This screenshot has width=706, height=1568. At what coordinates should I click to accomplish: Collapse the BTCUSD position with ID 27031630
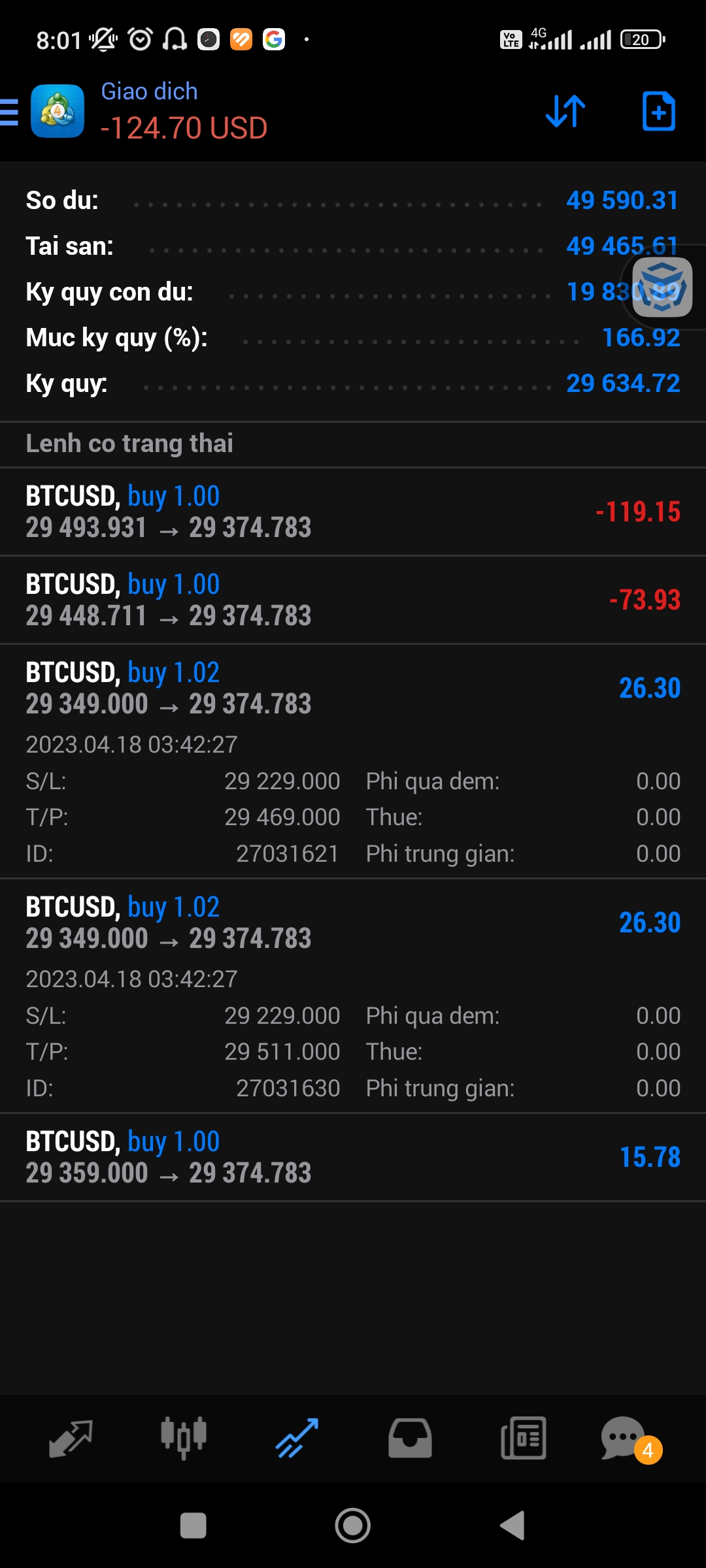[x=353, y=923]
